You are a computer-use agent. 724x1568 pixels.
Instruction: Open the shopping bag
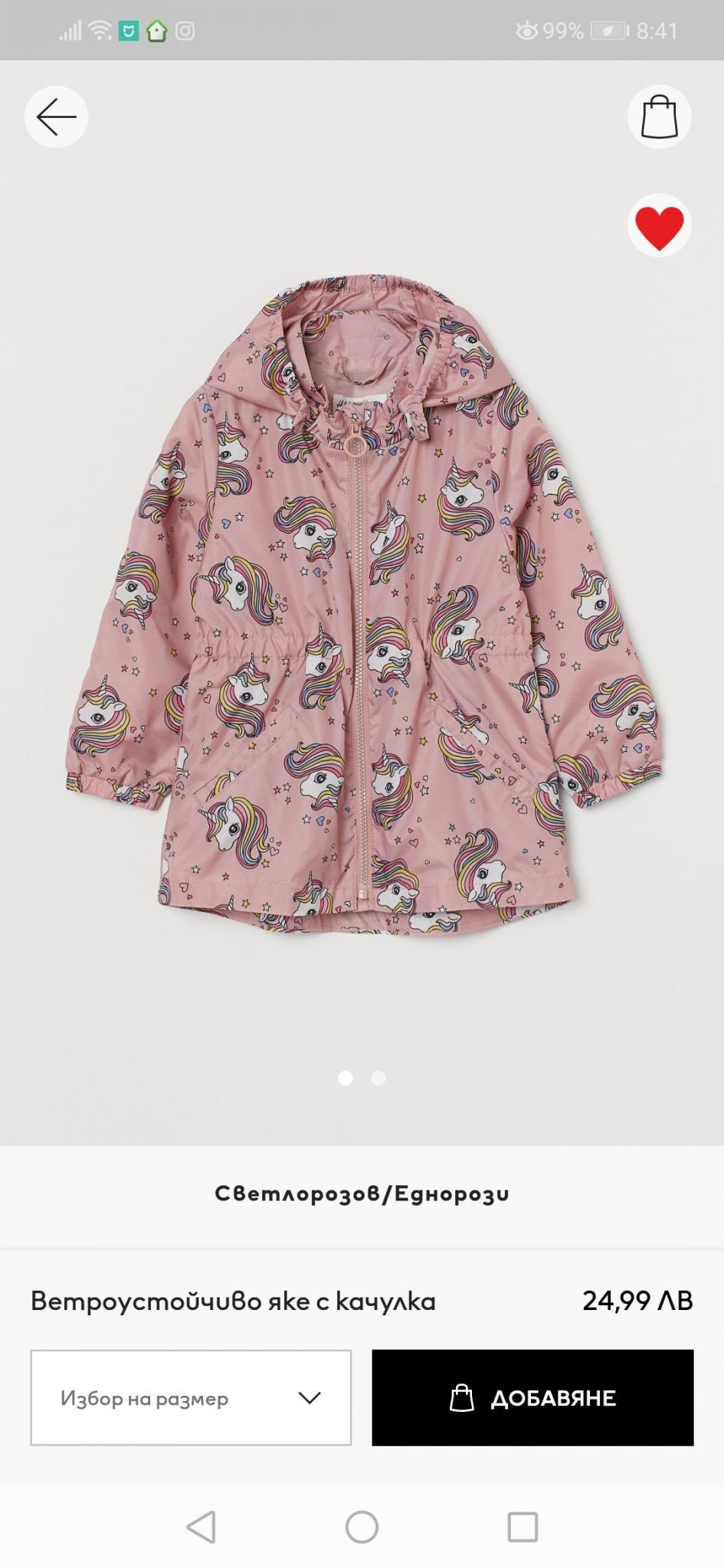click(x=659, y=117)
